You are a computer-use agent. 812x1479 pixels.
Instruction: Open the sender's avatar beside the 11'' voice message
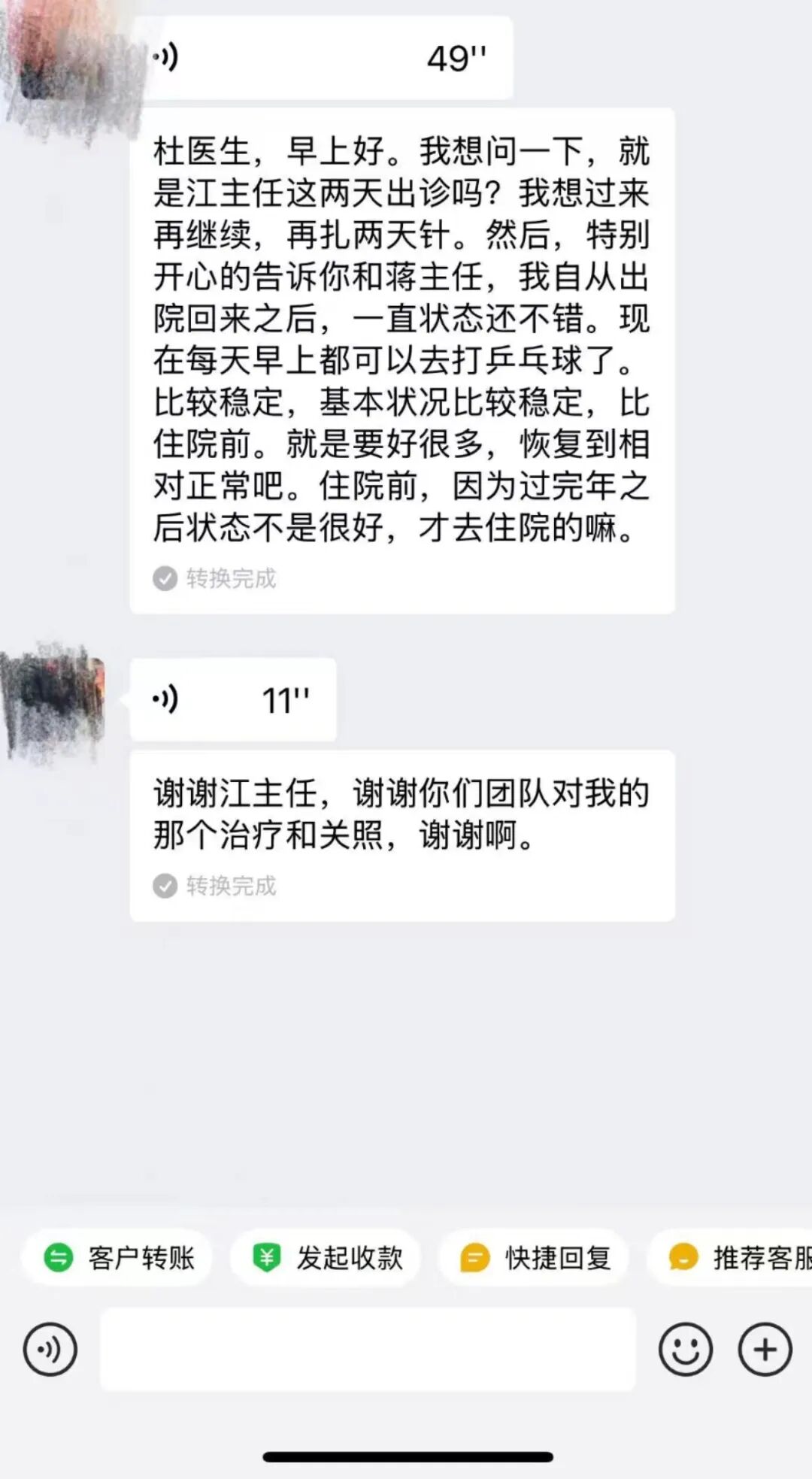[x=53, y=701]
